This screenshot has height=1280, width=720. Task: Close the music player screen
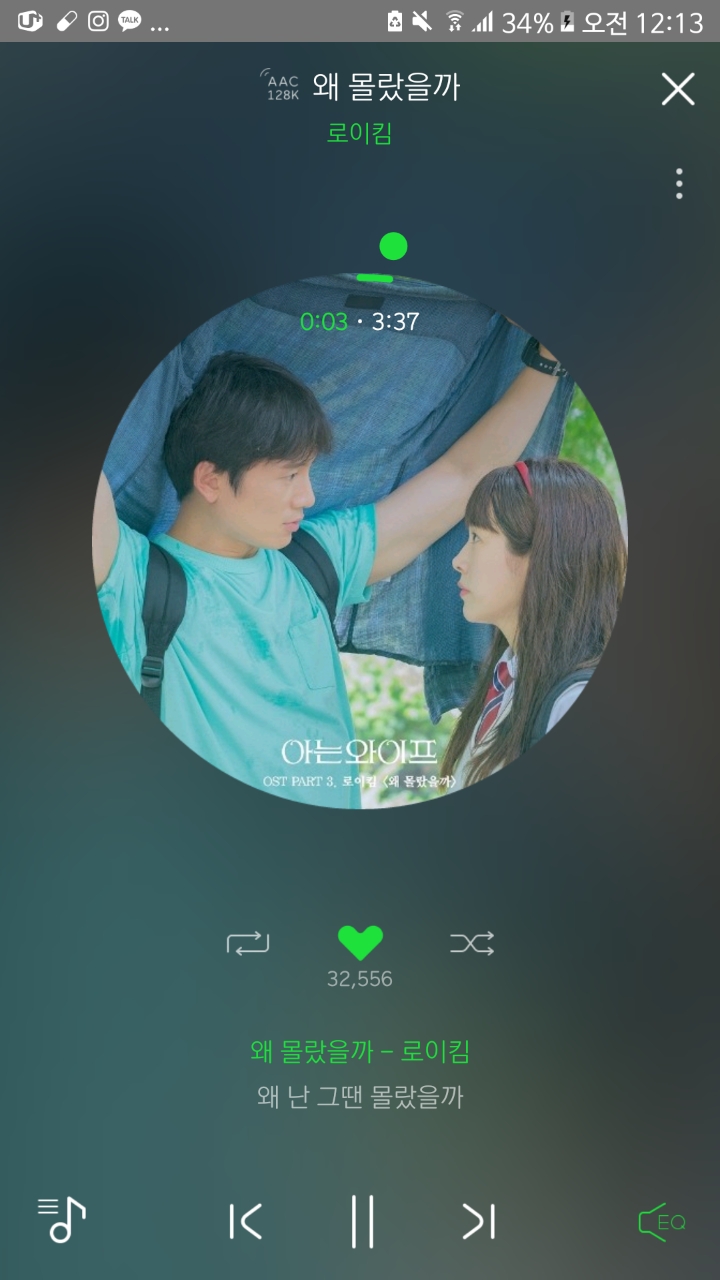tap(678, 90)
